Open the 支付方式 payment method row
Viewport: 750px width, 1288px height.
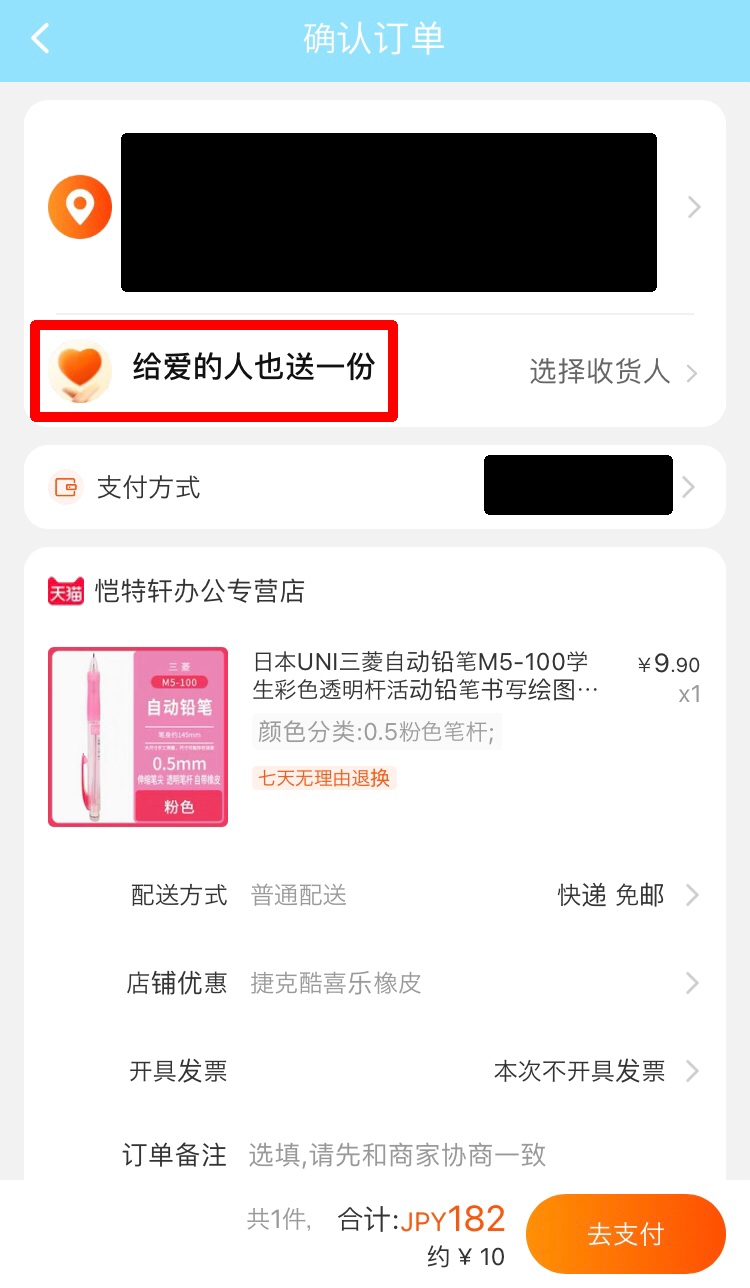[x=375, y=487]
